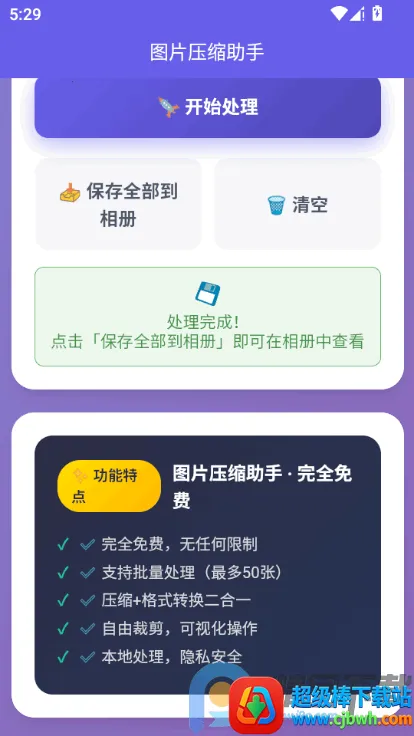The image size is (414, 736).
Task: Tap the 开始处理 button
Action: pos(207,107)
